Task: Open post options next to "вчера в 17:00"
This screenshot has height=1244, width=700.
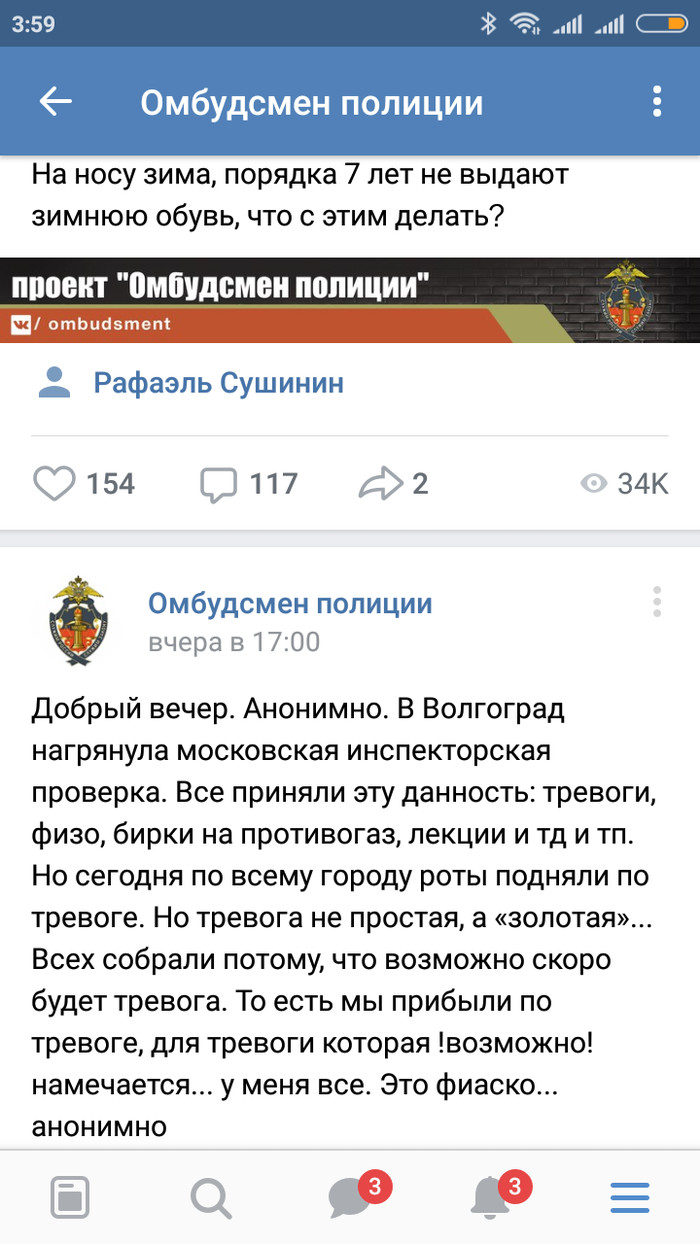Action: pyautogui.click(x=656, y=601)
